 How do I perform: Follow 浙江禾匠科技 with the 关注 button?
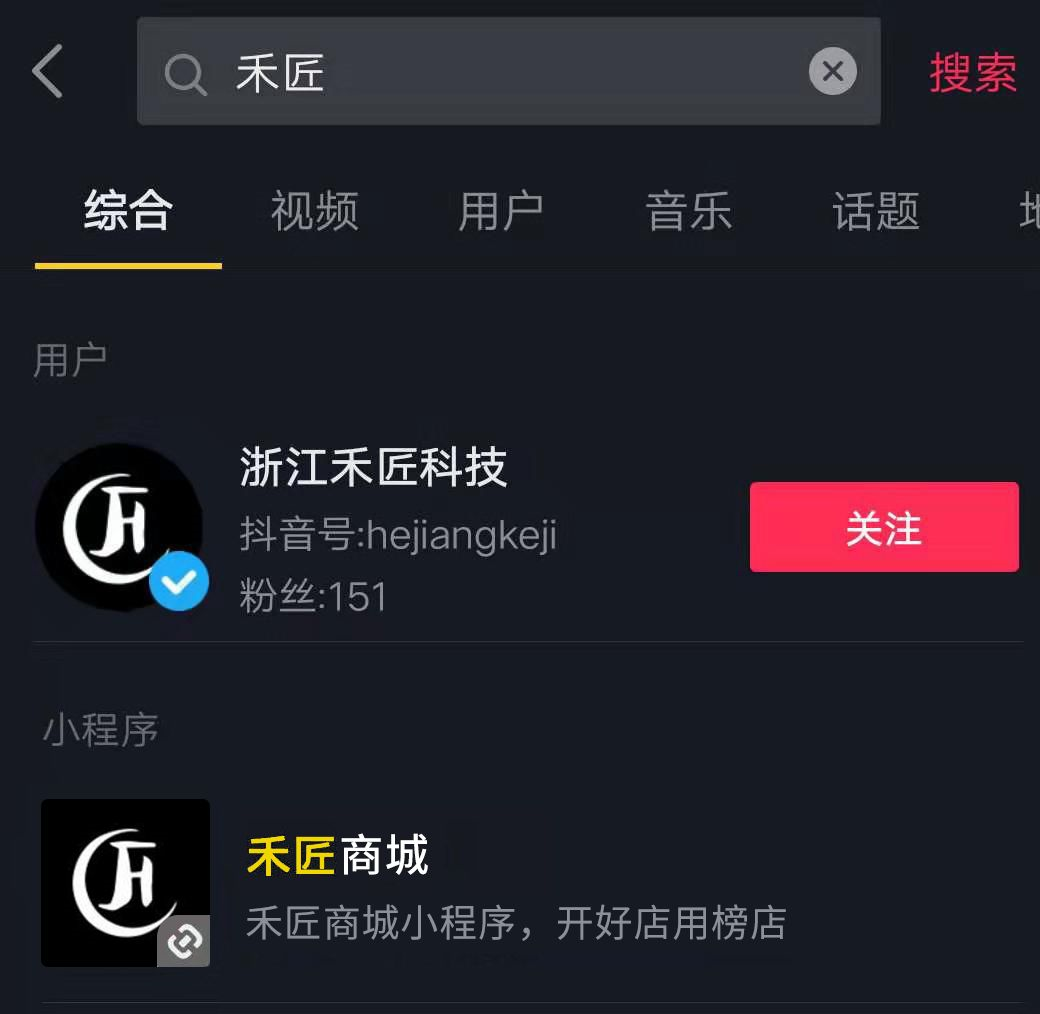(883, 527)
